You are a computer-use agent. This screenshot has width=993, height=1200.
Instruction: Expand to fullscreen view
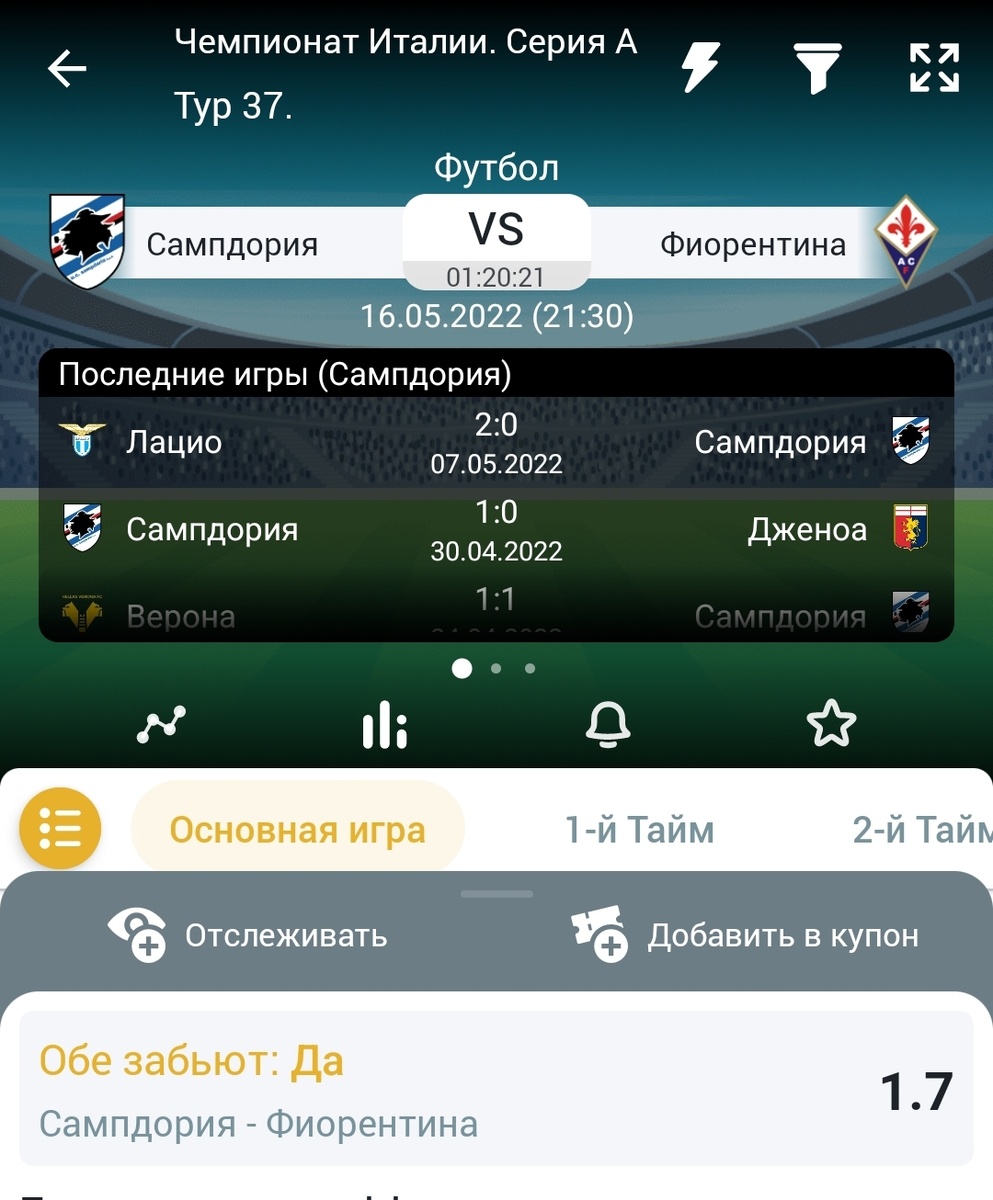934,68
